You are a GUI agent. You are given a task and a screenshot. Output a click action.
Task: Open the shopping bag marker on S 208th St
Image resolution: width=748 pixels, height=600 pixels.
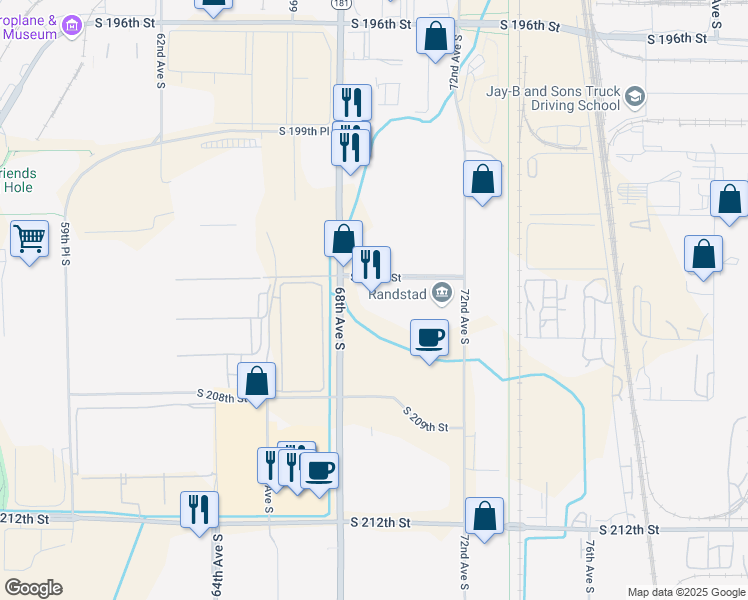(x=257, y=381)
